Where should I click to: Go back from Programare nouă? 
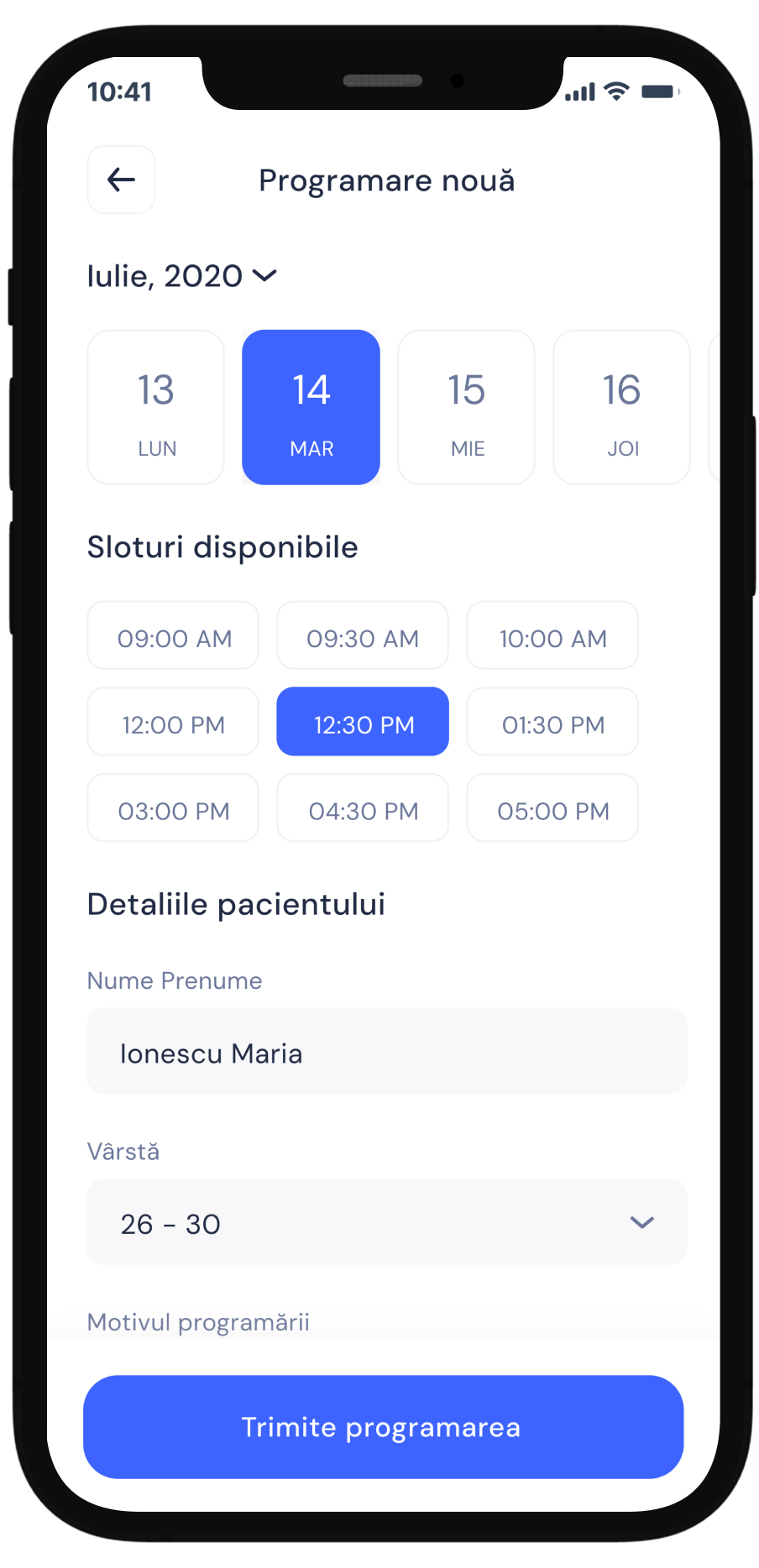tap(121, 180)
